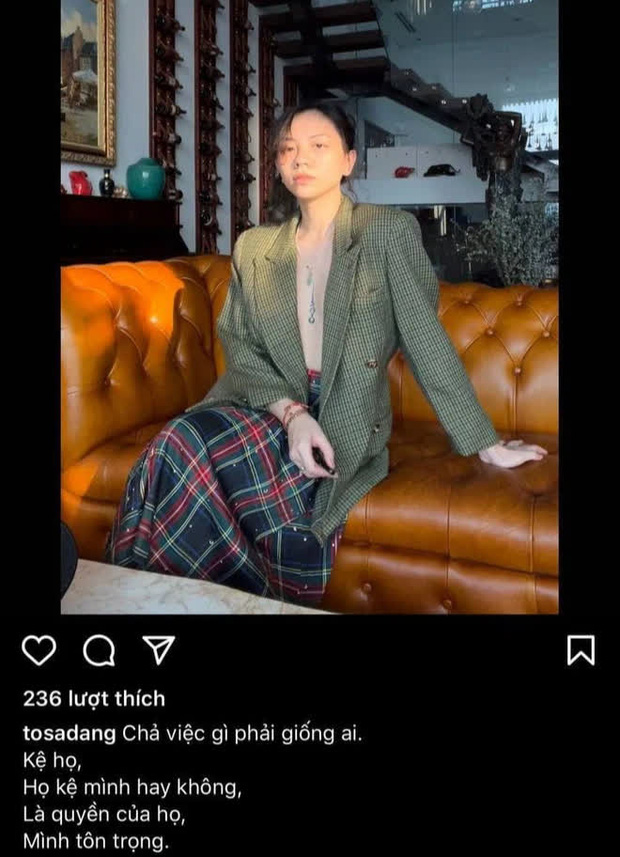The width and height of the screenshot is (620, 857).
Task: Open comments with the speech bubble icon
Action: pos(99,651)
